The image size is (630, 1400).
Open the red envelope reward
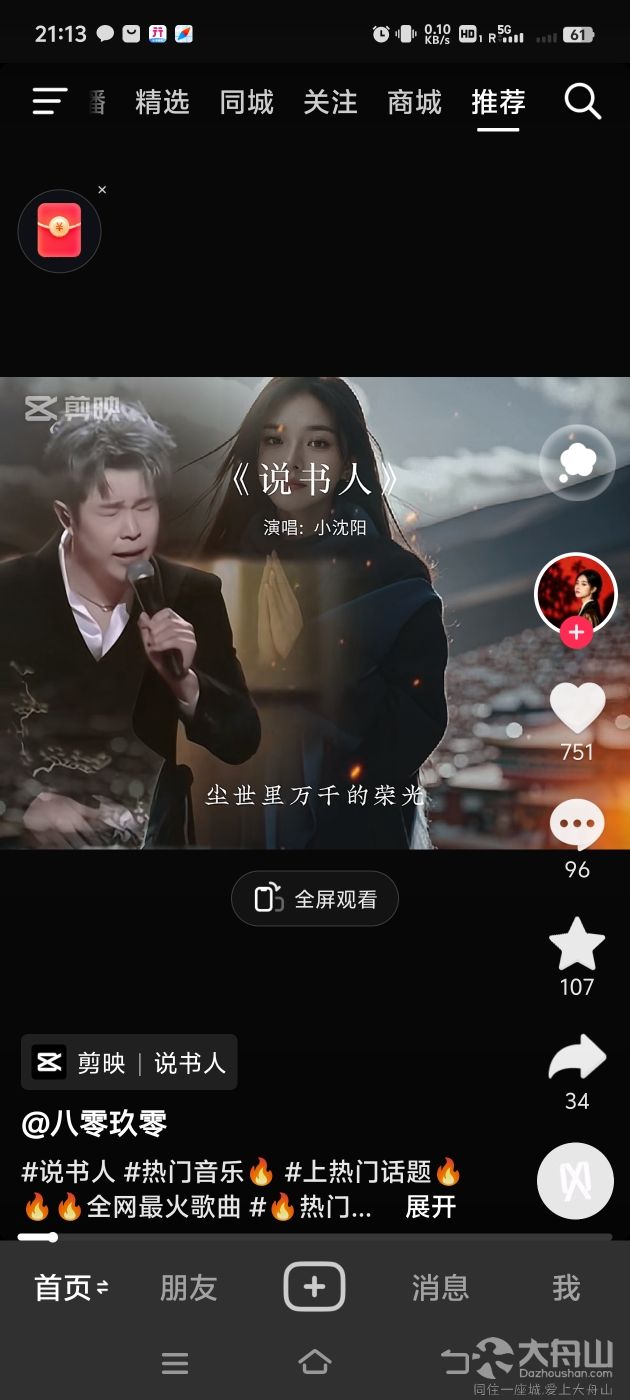[59, 231]
